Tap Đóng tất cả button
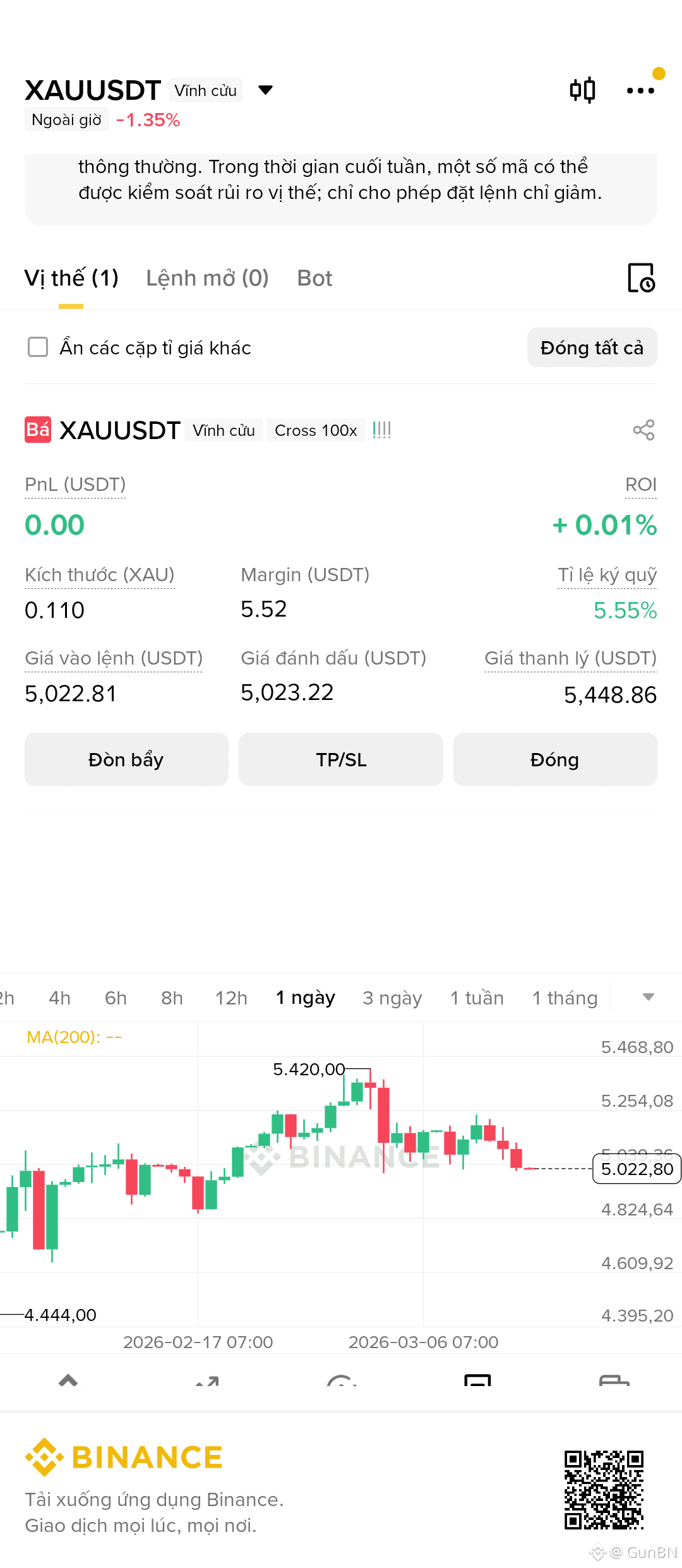This screenshot has height=1568, width=682. pos(592,347)
